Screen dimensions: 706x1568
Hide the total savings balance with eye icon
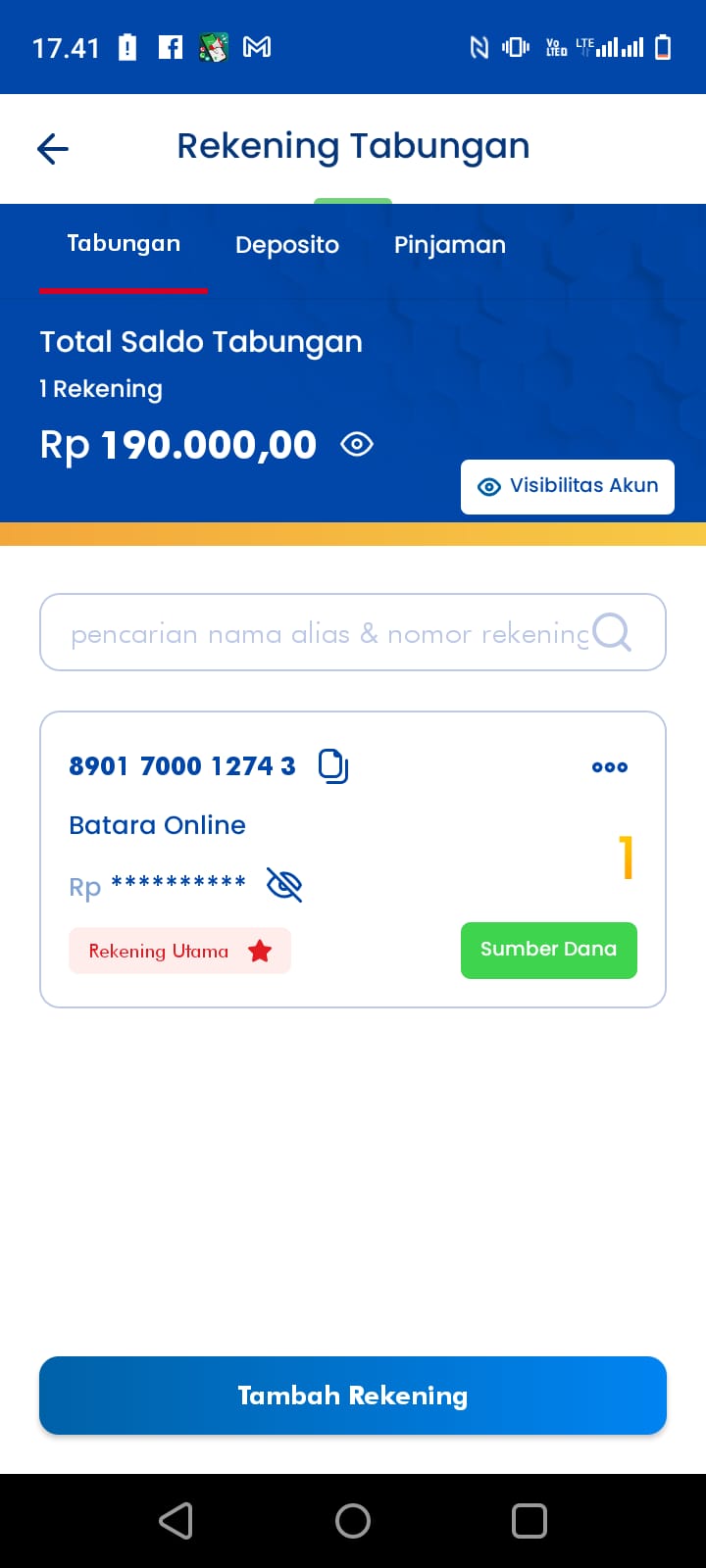[x=357, y=445]
